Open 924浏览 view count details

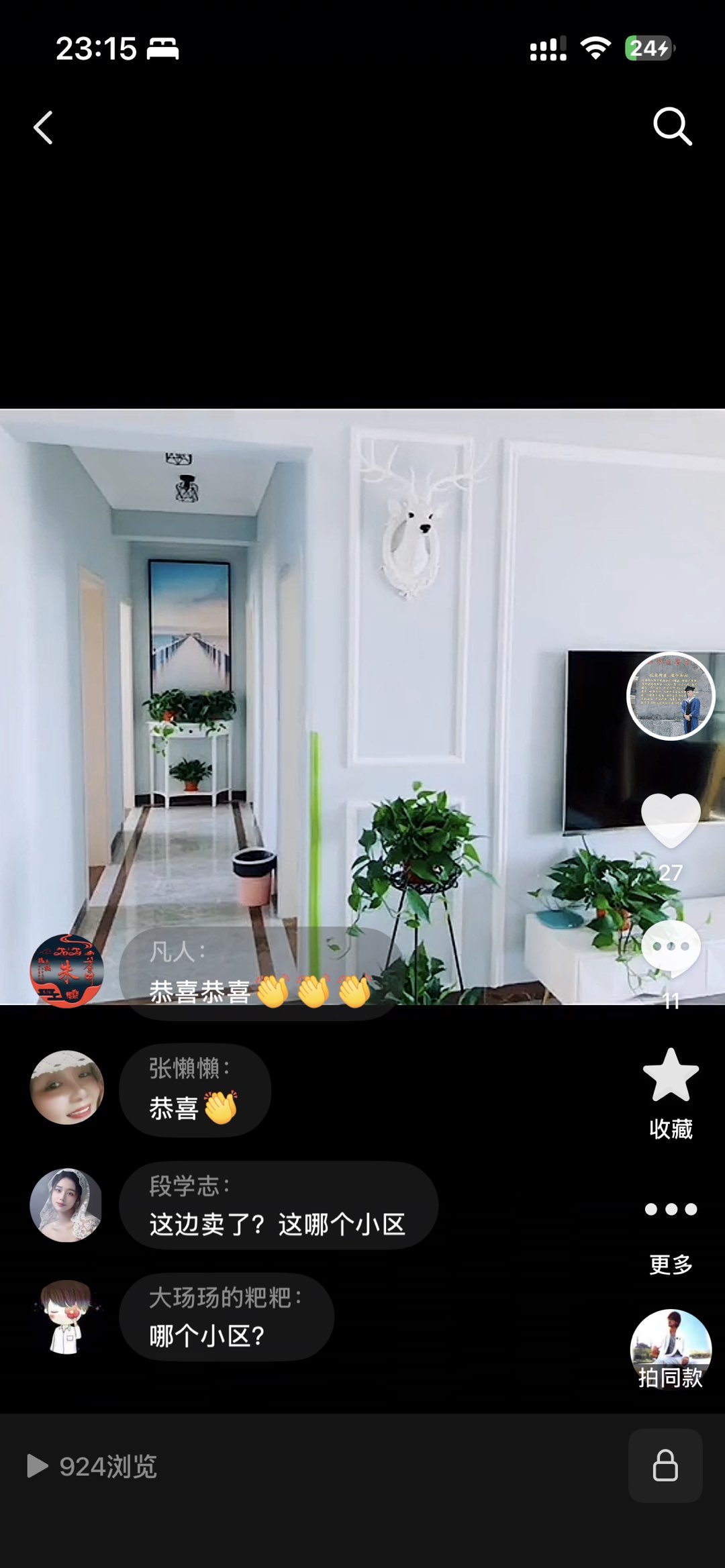pyautogui.click(x=93, y=1467)
